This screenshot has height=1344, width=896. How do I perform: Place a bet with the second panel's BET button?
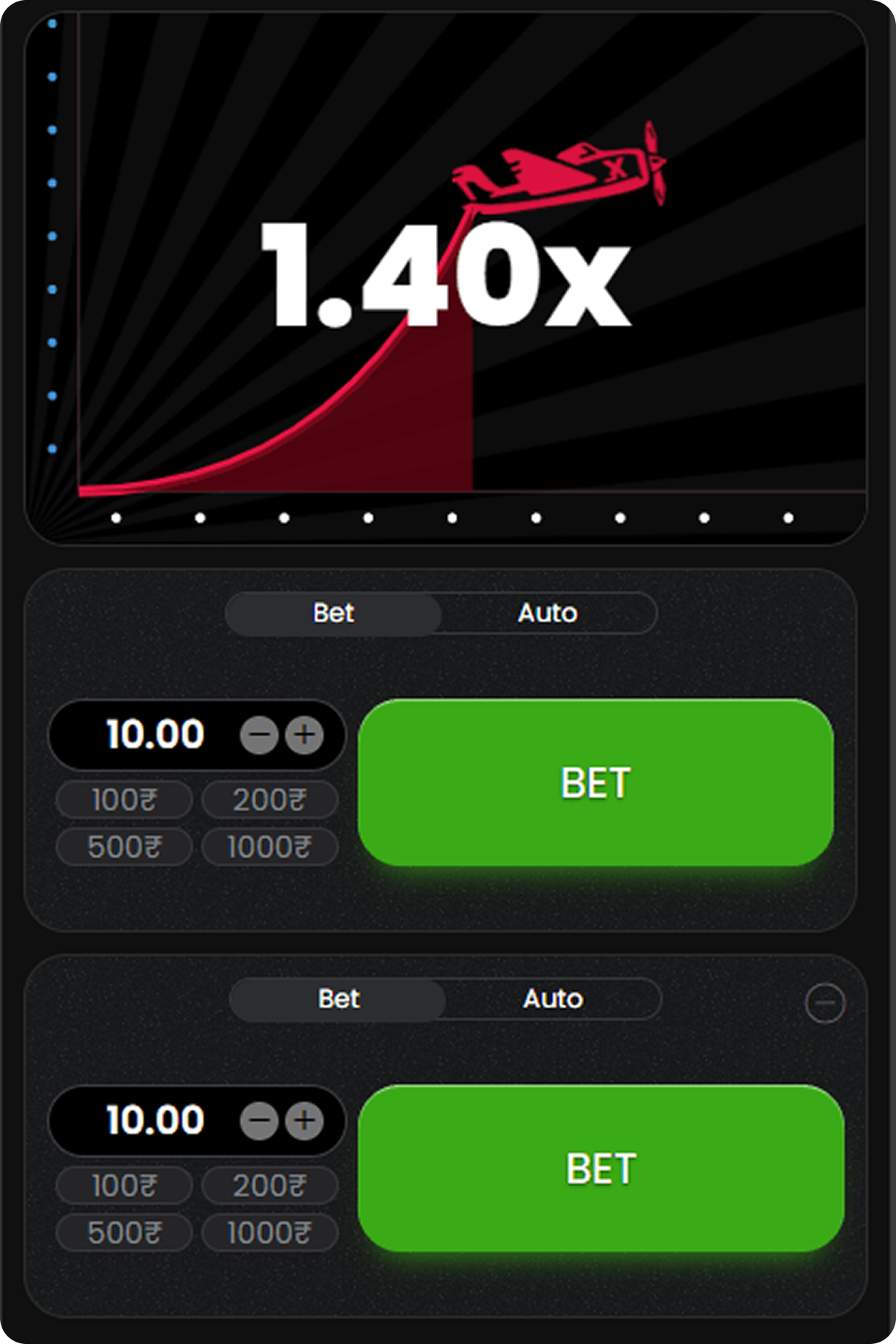click(x=601, y=1168)
